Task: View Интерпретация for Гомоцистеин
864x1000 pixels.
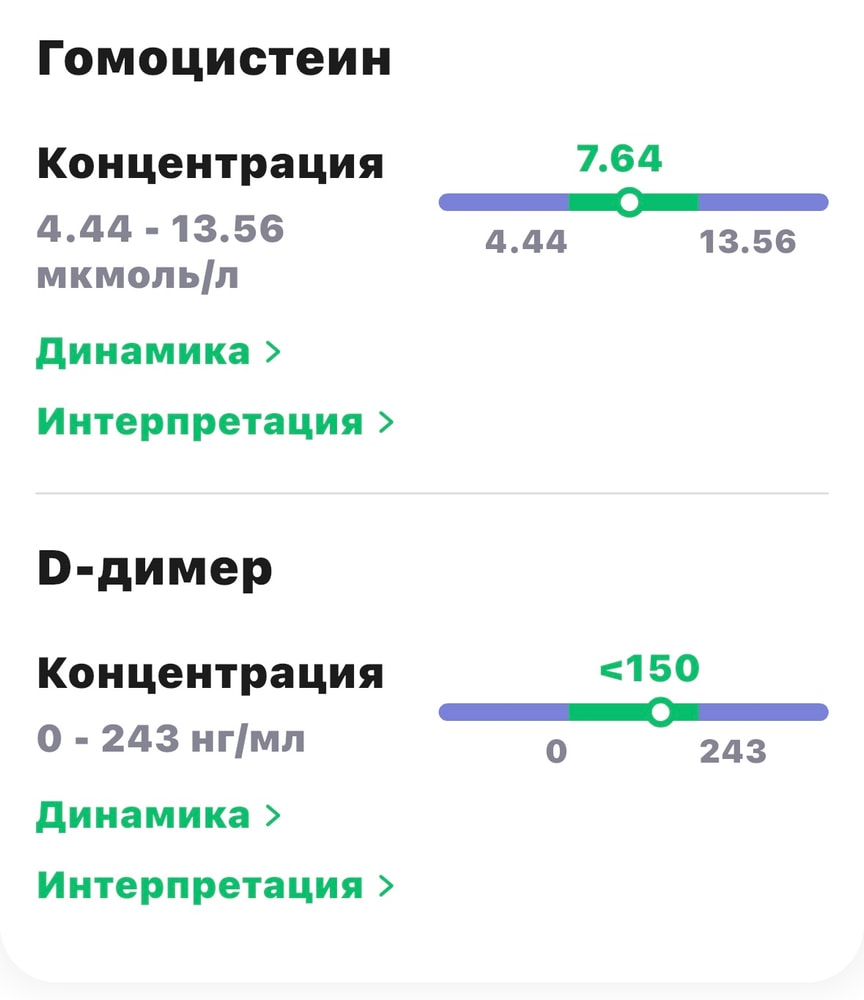Action: [215, 422]
